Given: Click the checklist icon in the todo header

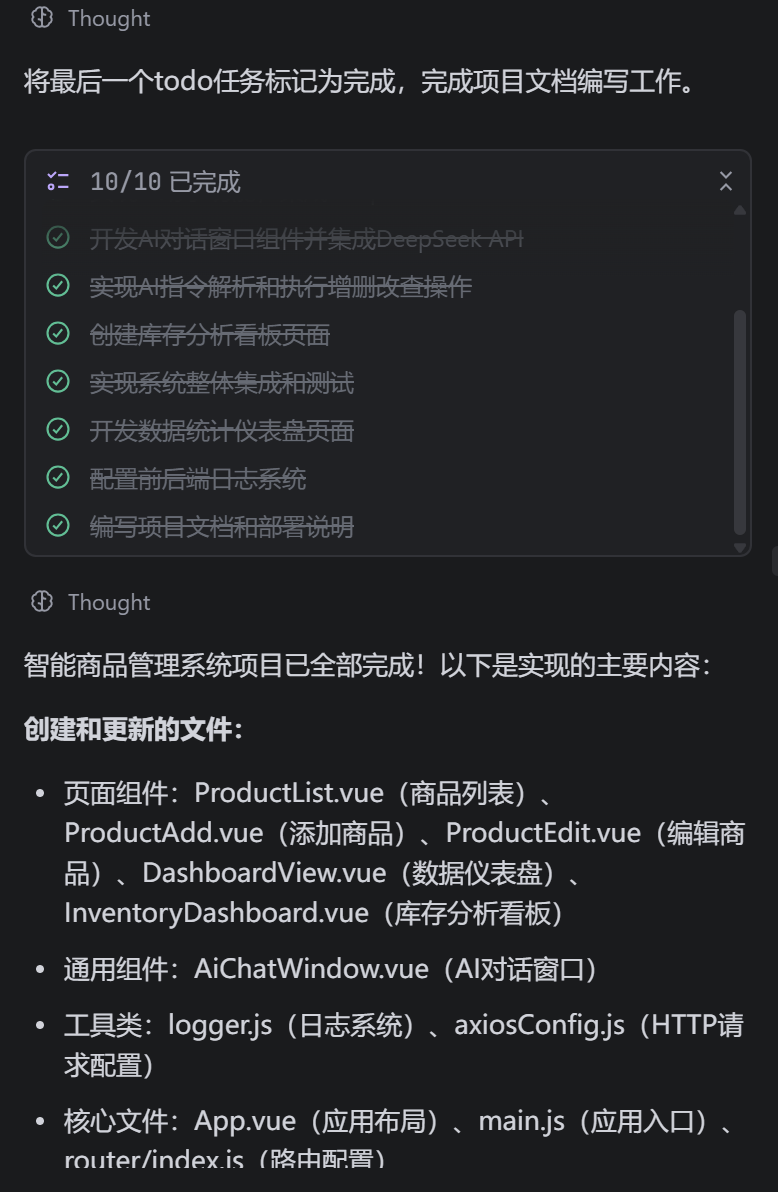Looking at the screenshot, I should coord(57,181).
